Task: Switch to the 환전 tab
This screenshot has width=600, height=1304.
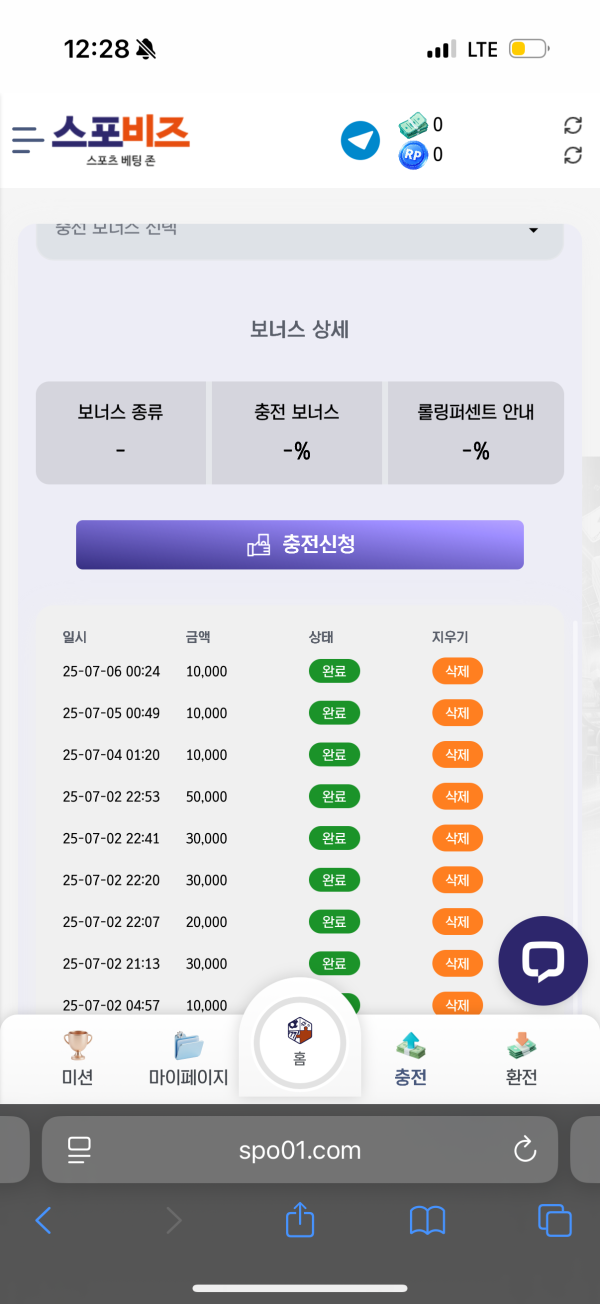Action: point(521,1059)
